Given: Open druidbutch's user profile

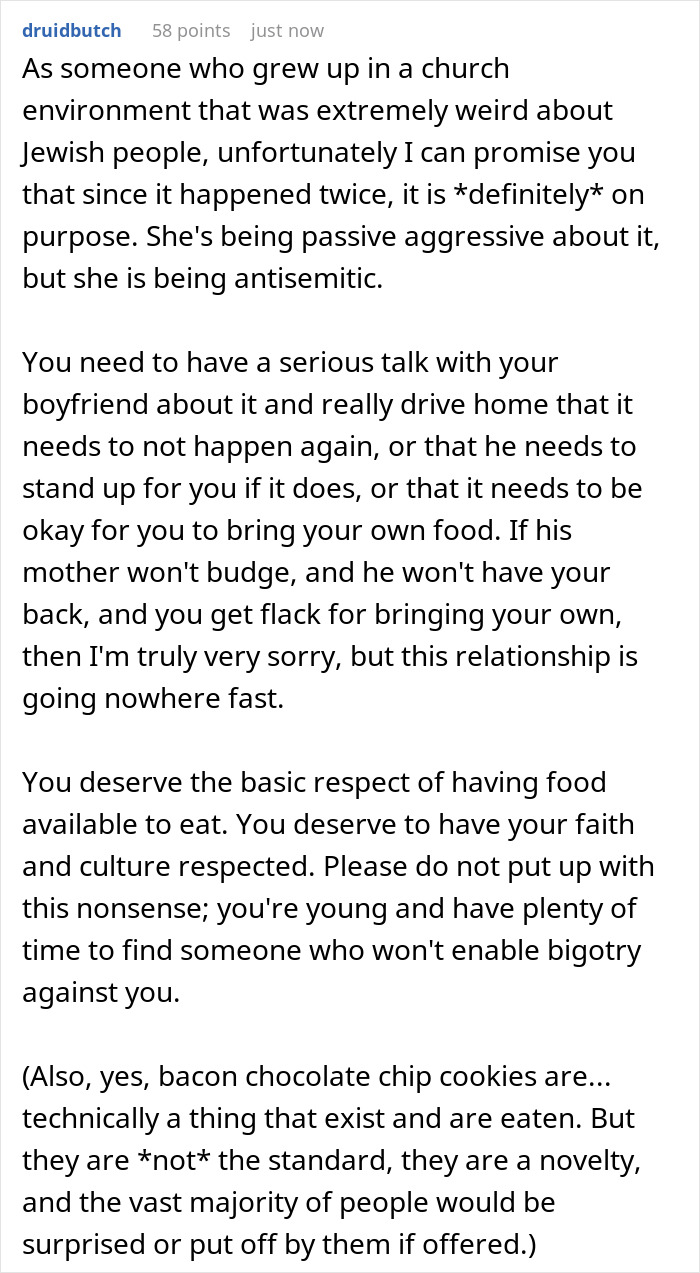Looking at the screenshot, I should [x=71, y=31].
